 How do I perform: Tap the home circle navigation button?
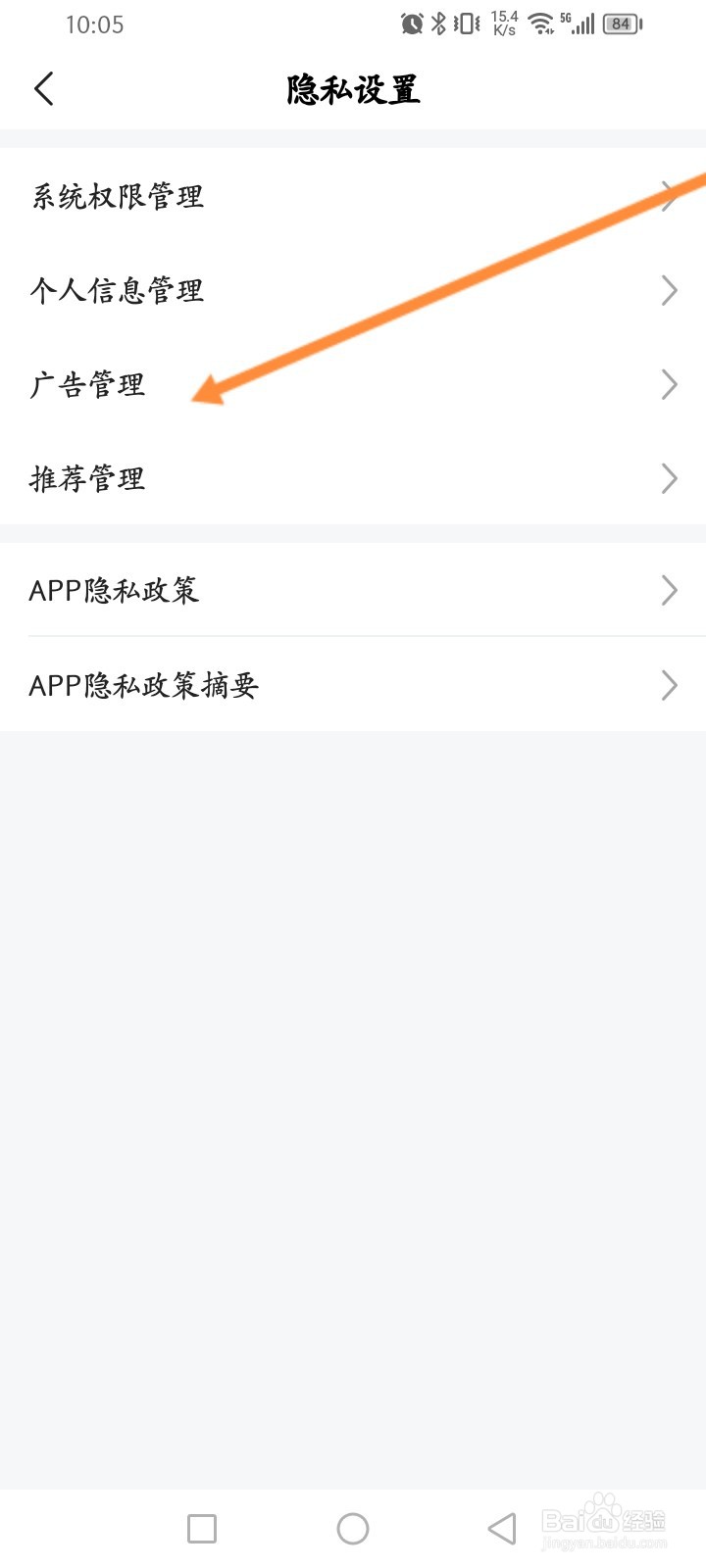click(353, 1528)
